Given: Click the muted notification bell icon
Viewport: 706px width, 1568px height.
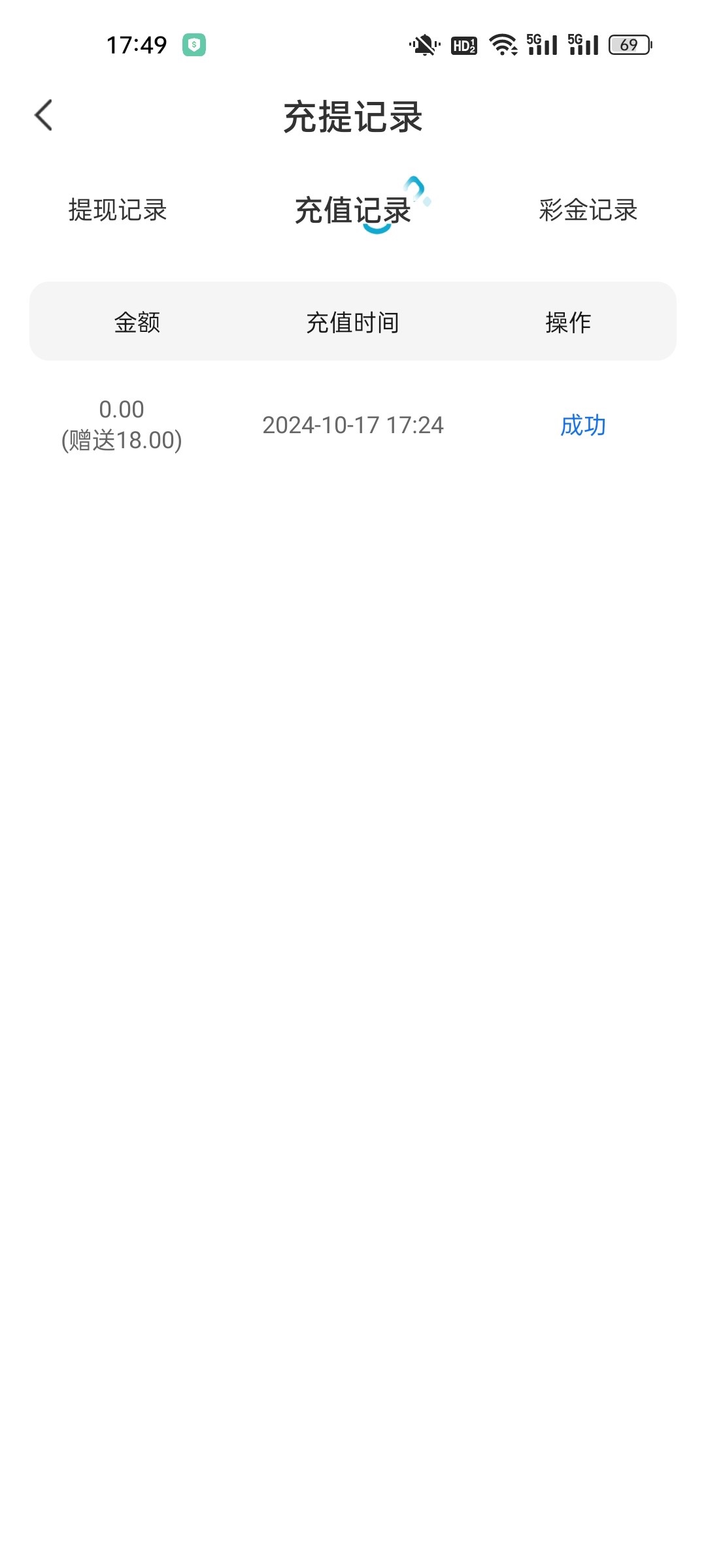Looking at the screenshot, I should coord(421,44).
